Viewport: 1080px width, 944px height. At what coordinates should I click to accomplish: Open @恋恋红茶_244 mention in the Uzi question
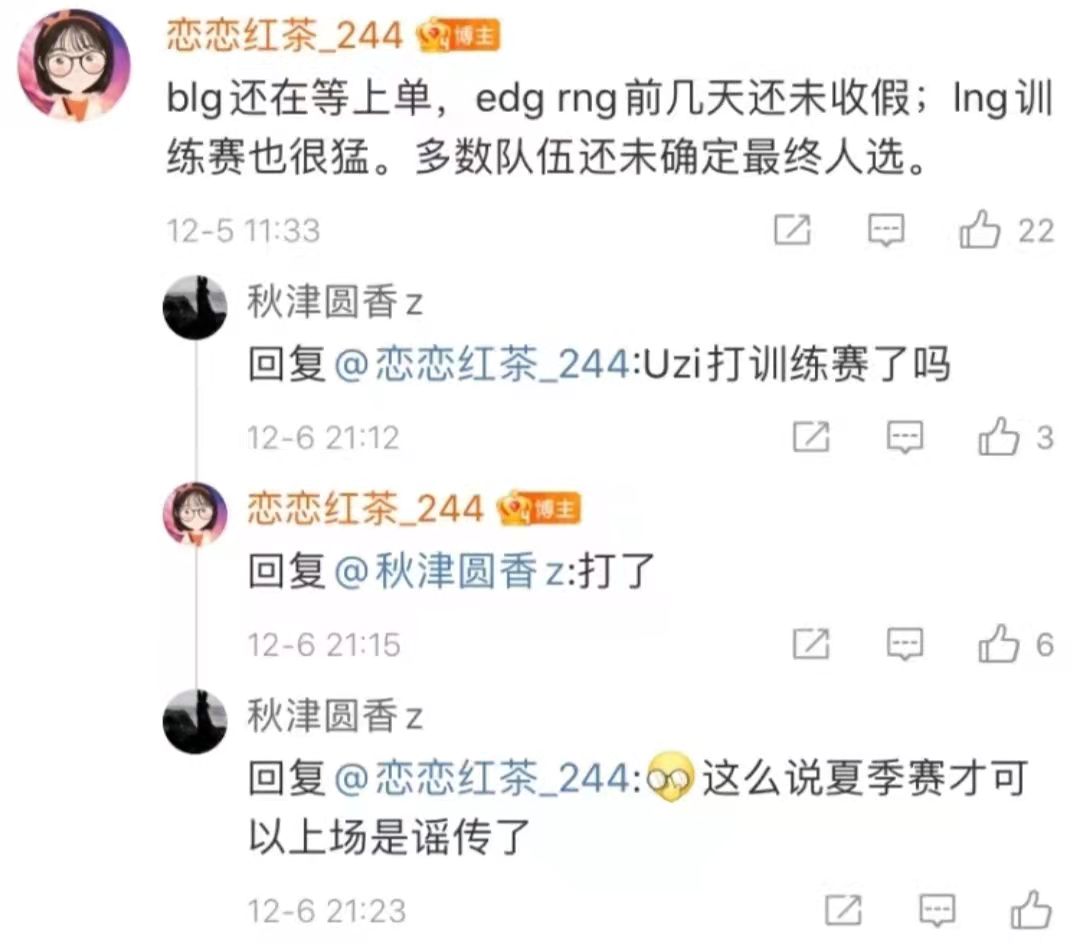click(x=485, y=367)
